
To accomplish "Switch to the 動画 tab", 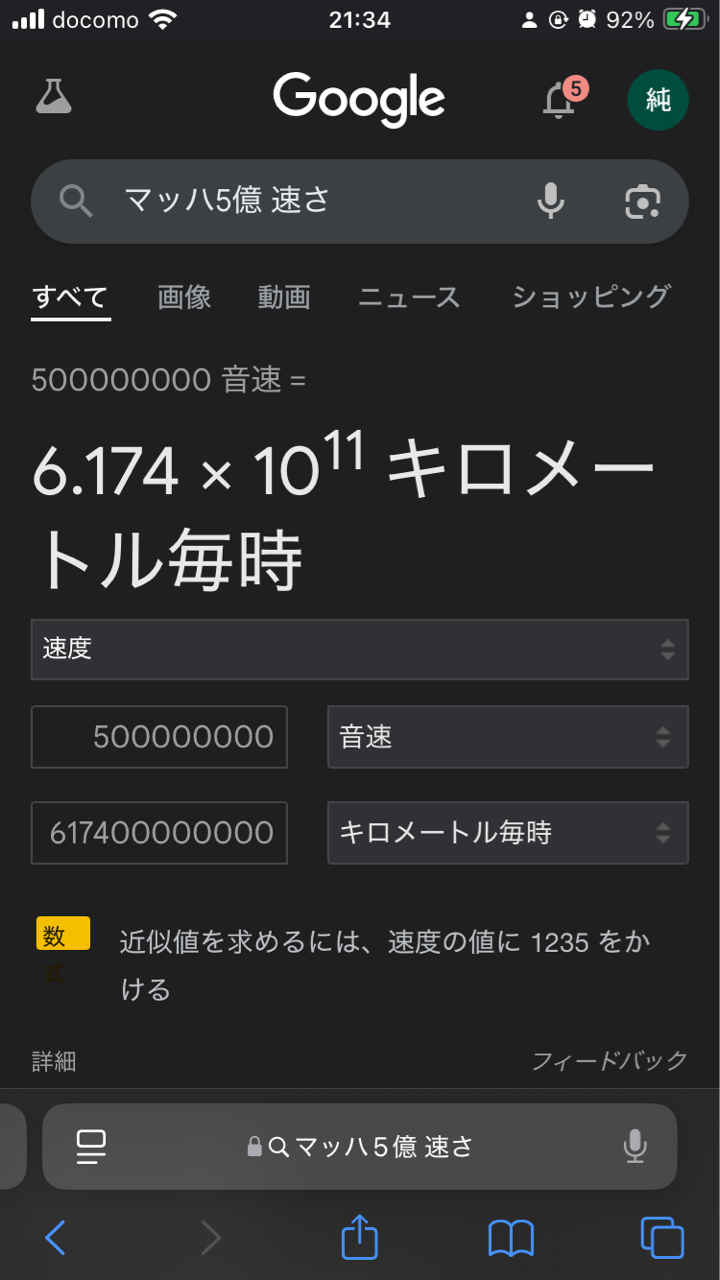I will click(x=284, y=297).
